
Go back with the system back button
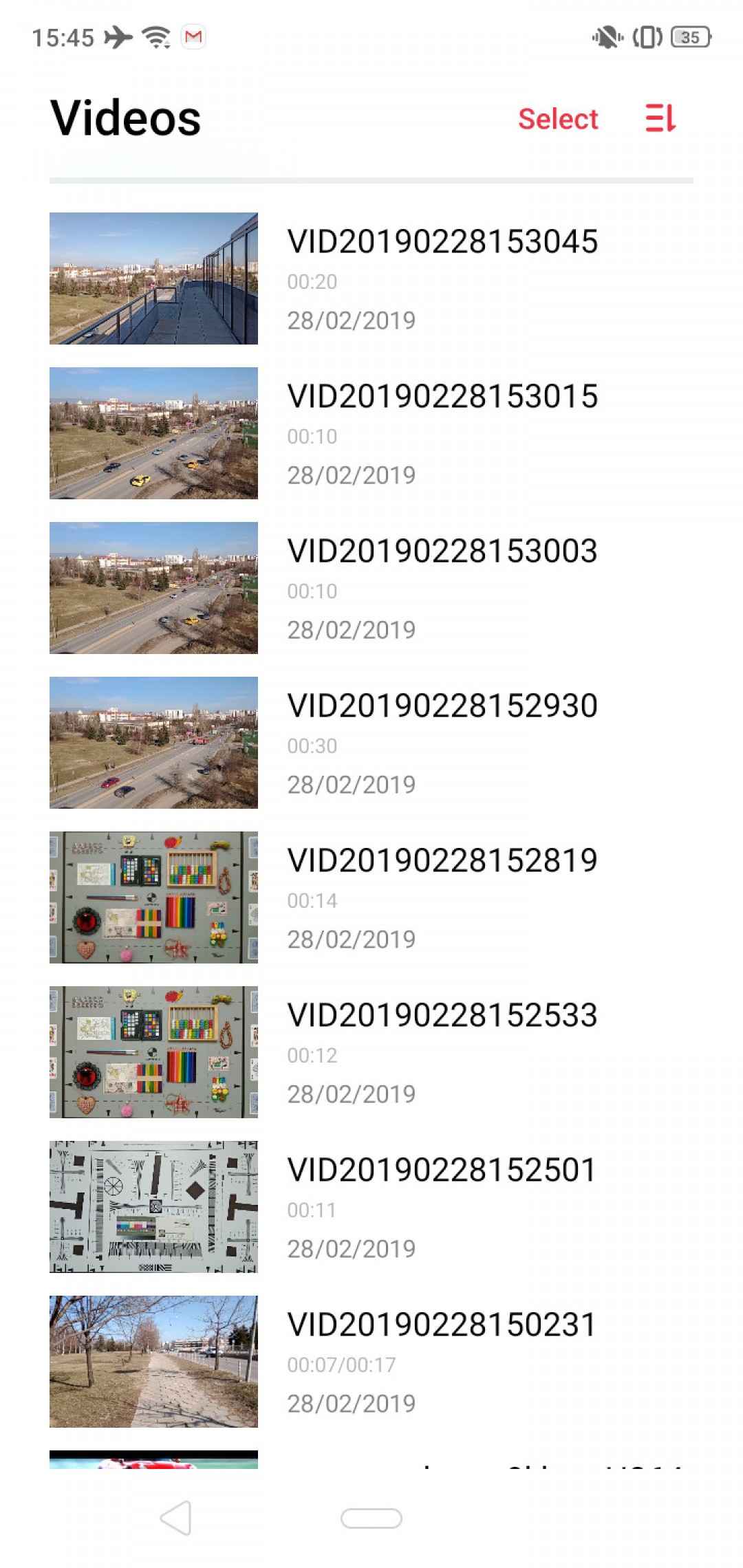(176, 1518)
